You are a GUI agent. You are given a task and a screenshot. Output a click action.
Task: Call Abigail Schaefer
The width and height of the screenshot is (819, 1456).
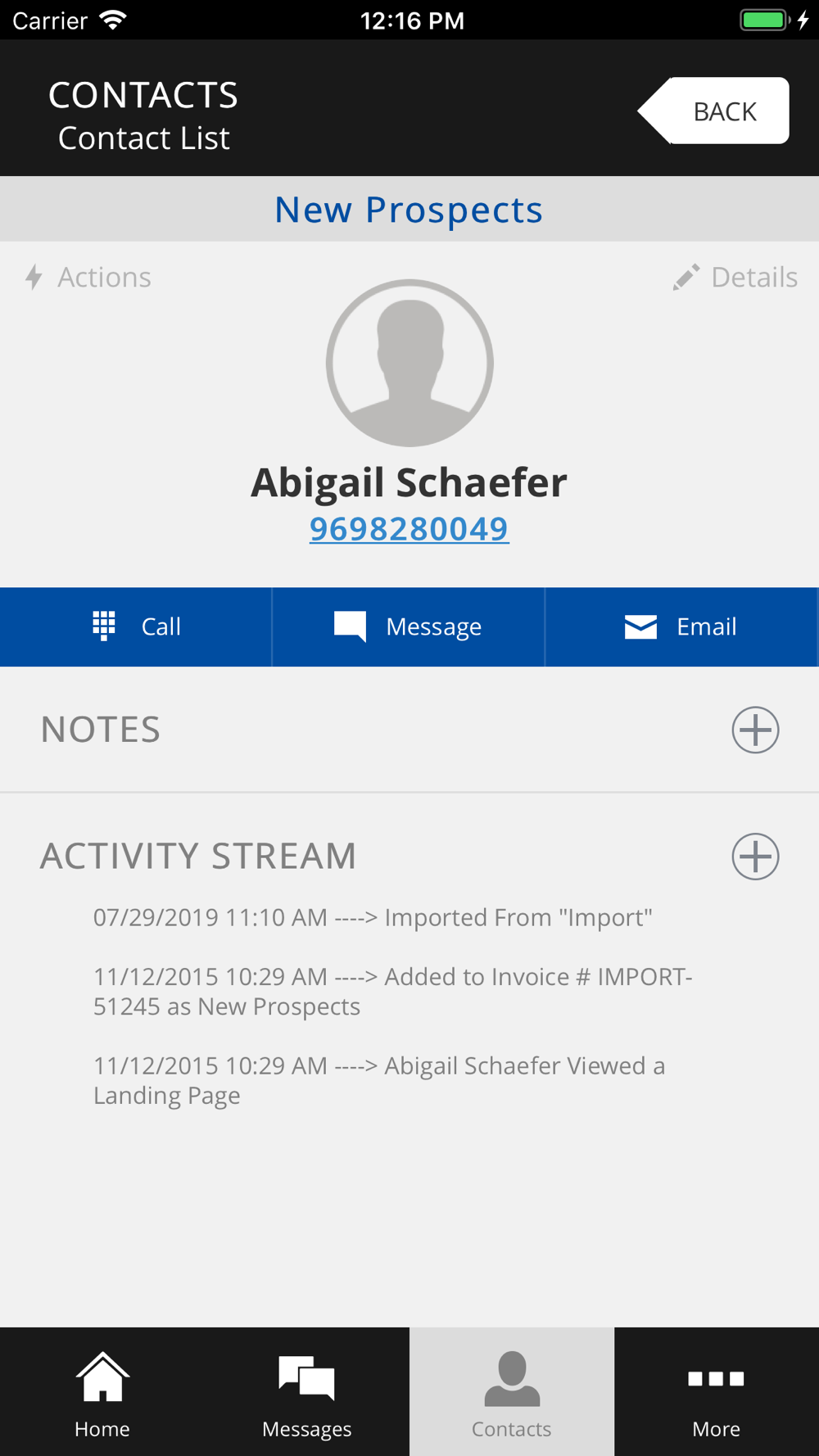[x=136, y=626]
